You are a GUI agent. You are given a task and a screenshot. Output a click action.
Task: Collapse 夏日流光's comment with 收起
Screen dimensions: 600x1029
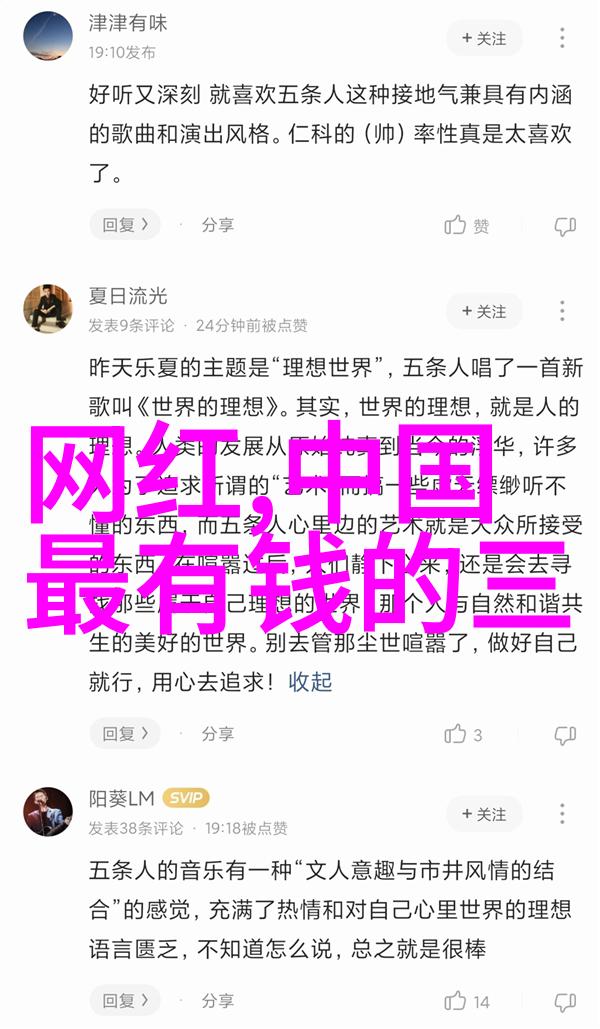(309, 681)
